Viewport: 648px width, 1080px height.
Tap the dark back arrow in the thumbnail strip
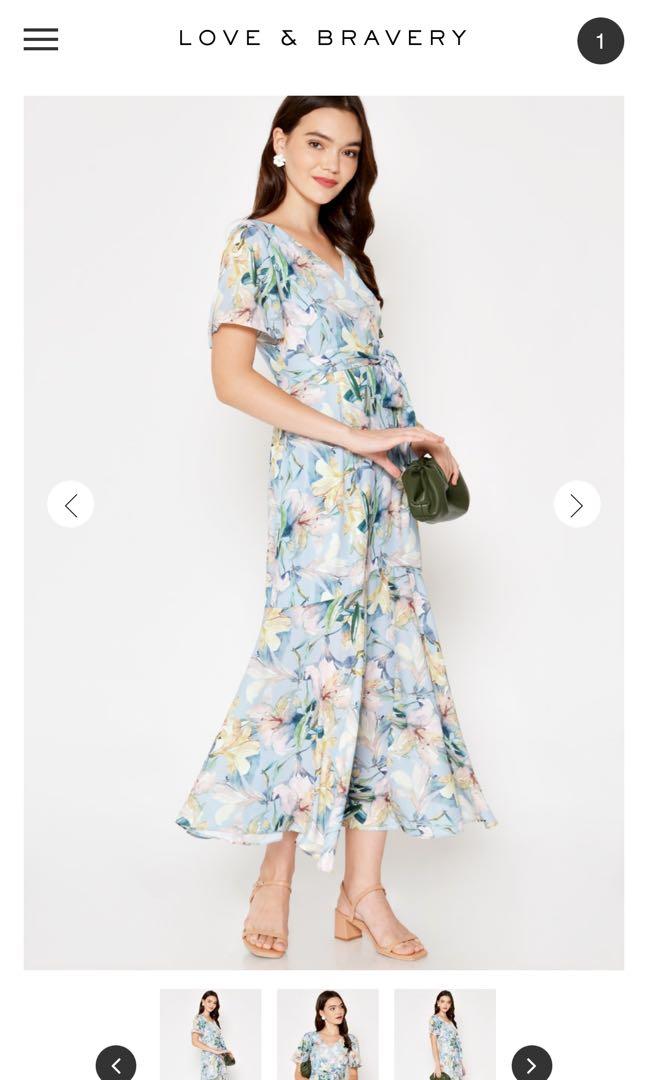(x=116, y=1064)
